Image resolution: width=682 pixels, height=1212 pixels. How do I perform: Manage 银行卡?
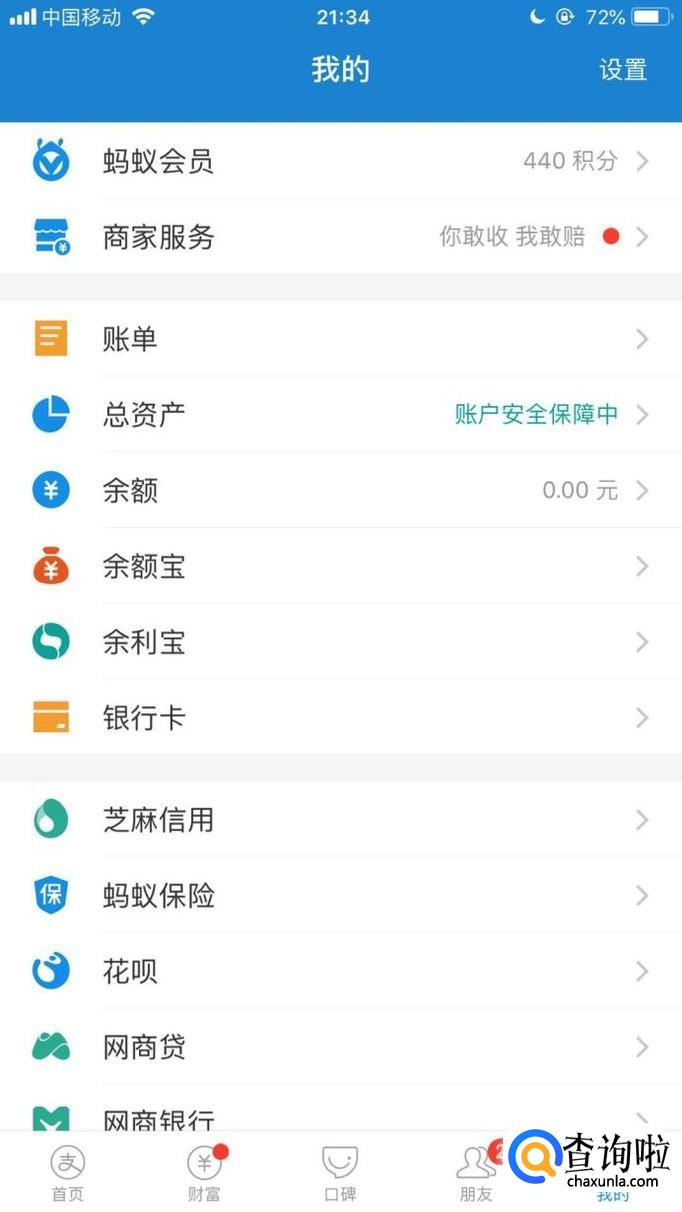(340, 718)
